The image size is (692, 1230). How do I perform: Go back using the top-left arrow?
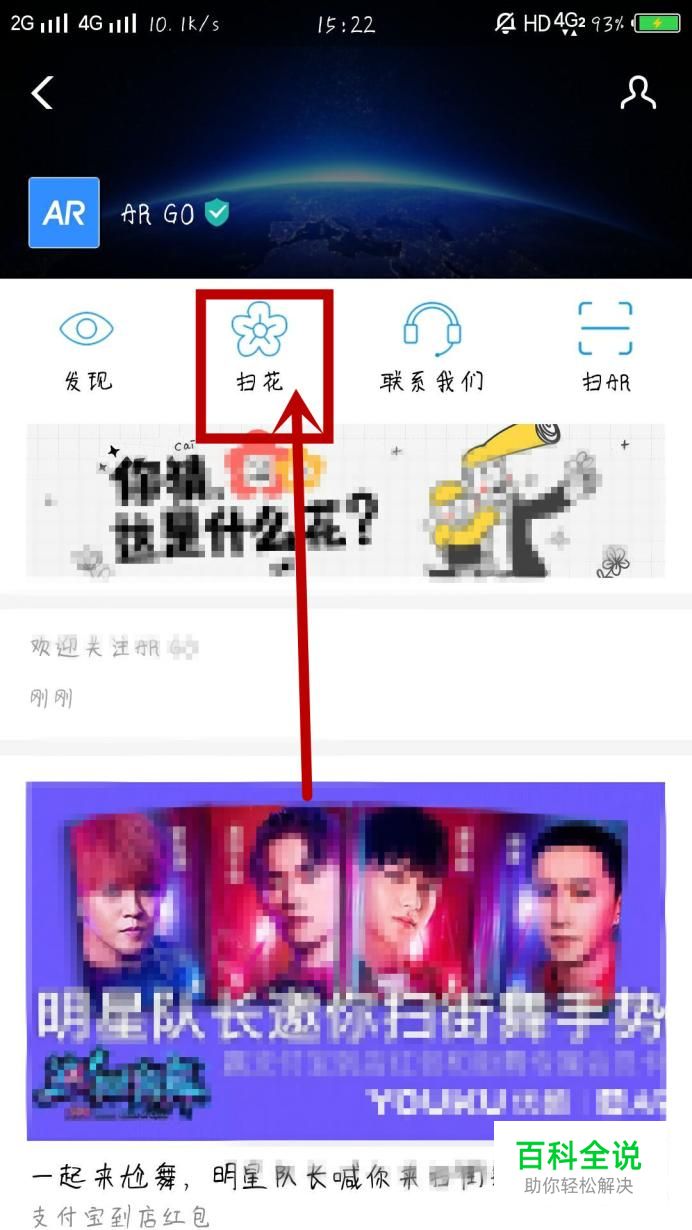click(x=42, y=93)
